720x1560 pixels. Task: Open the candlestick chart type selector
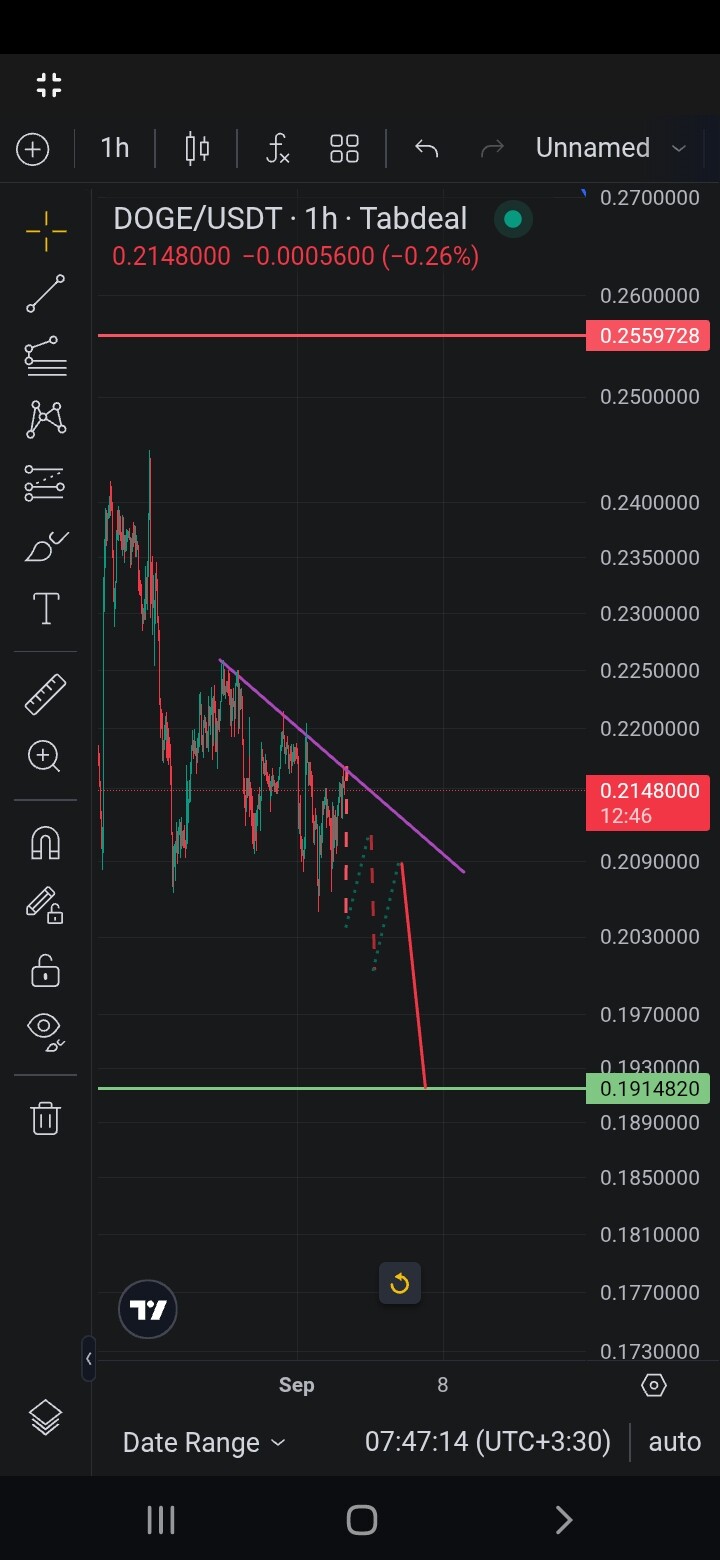click(197, 149)
